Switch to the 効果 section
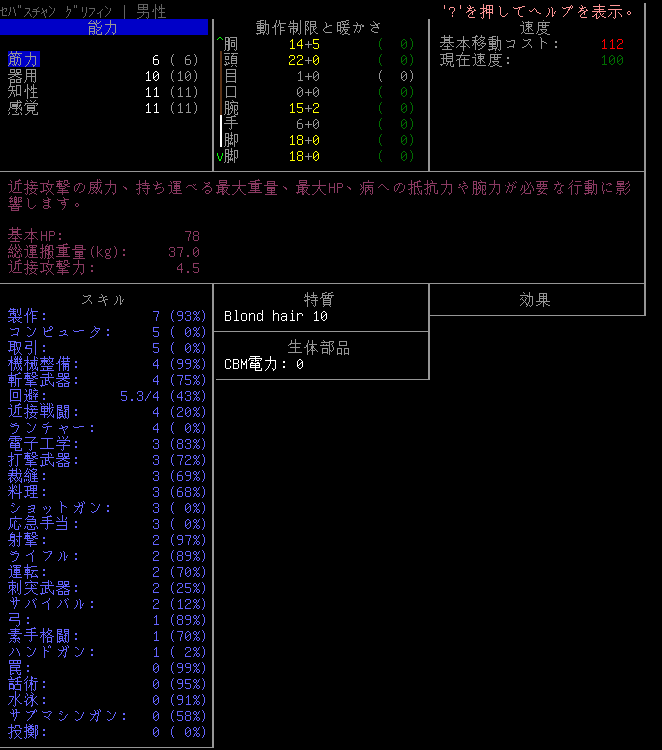Image resolution: width=662 pixels, height=750 pixels. pos(535,299)
